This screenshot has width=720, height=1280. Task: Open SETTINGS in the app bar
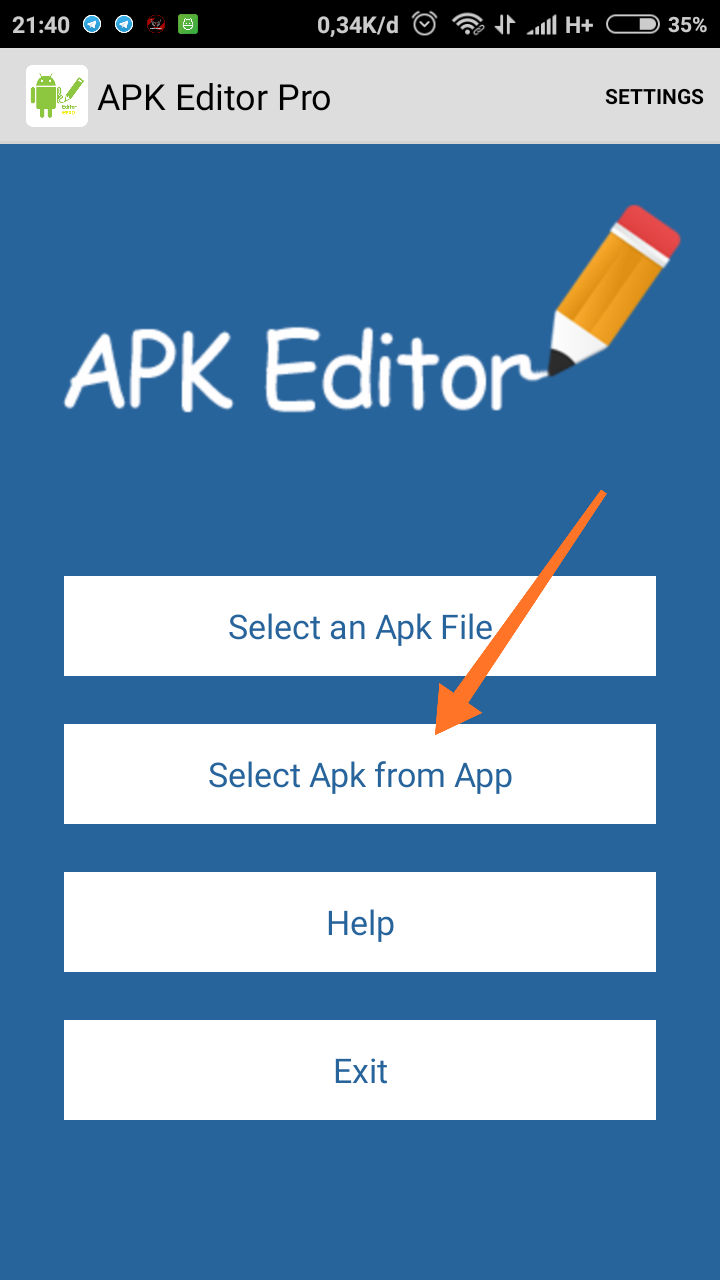(x=654, y=97)
